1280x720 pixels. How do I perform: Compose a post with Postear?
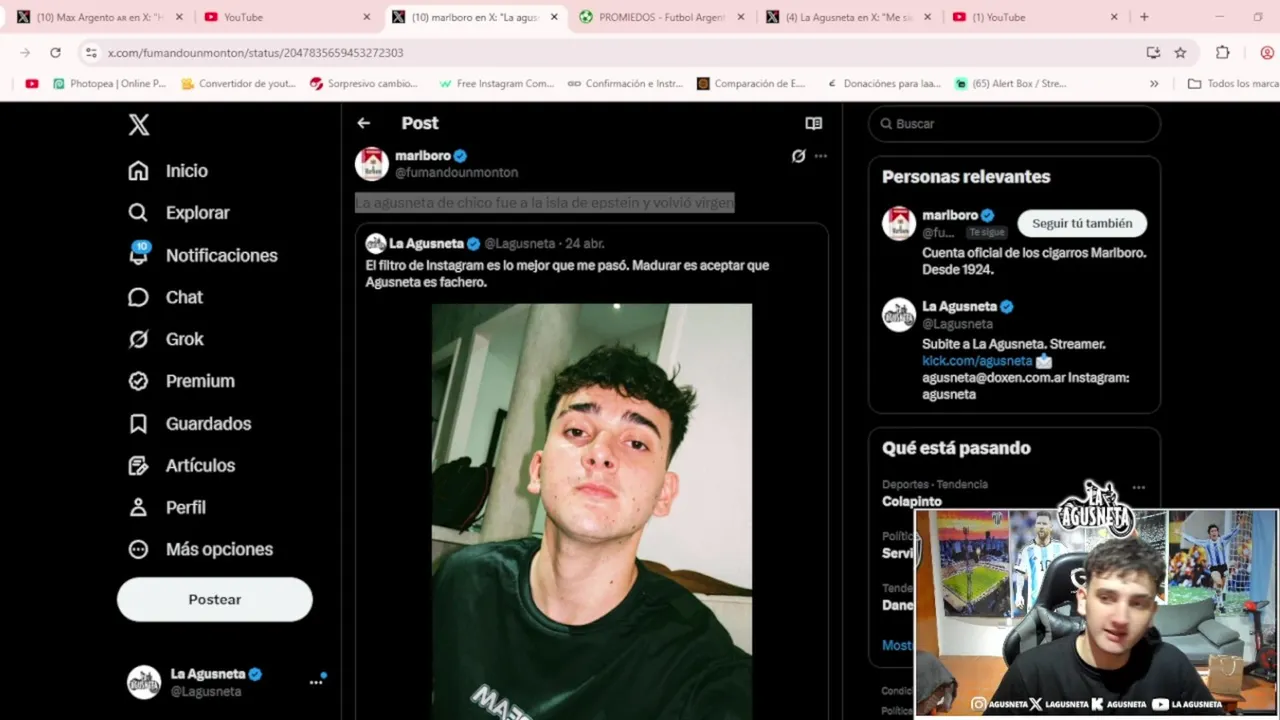click(215, 599)
